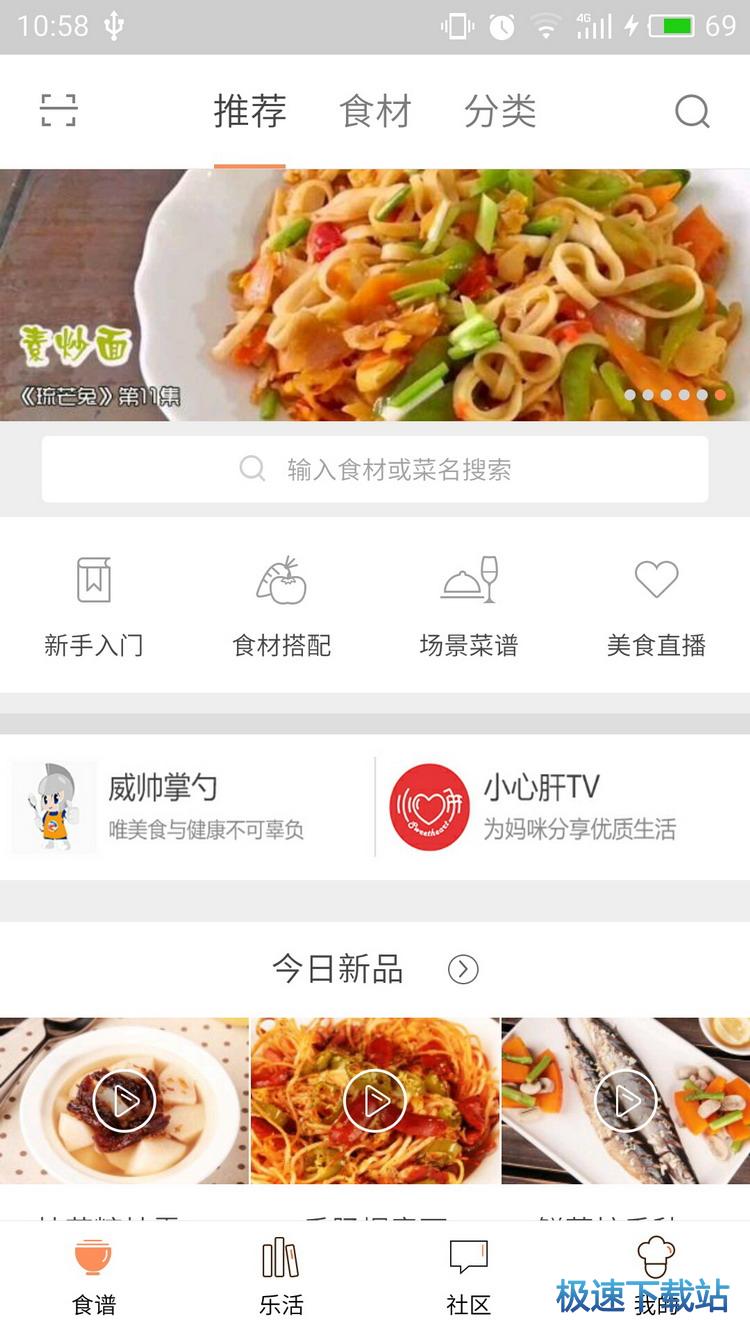Switch to the 食材 tab
750x1333 pixels.
click(x=375, y=111)
